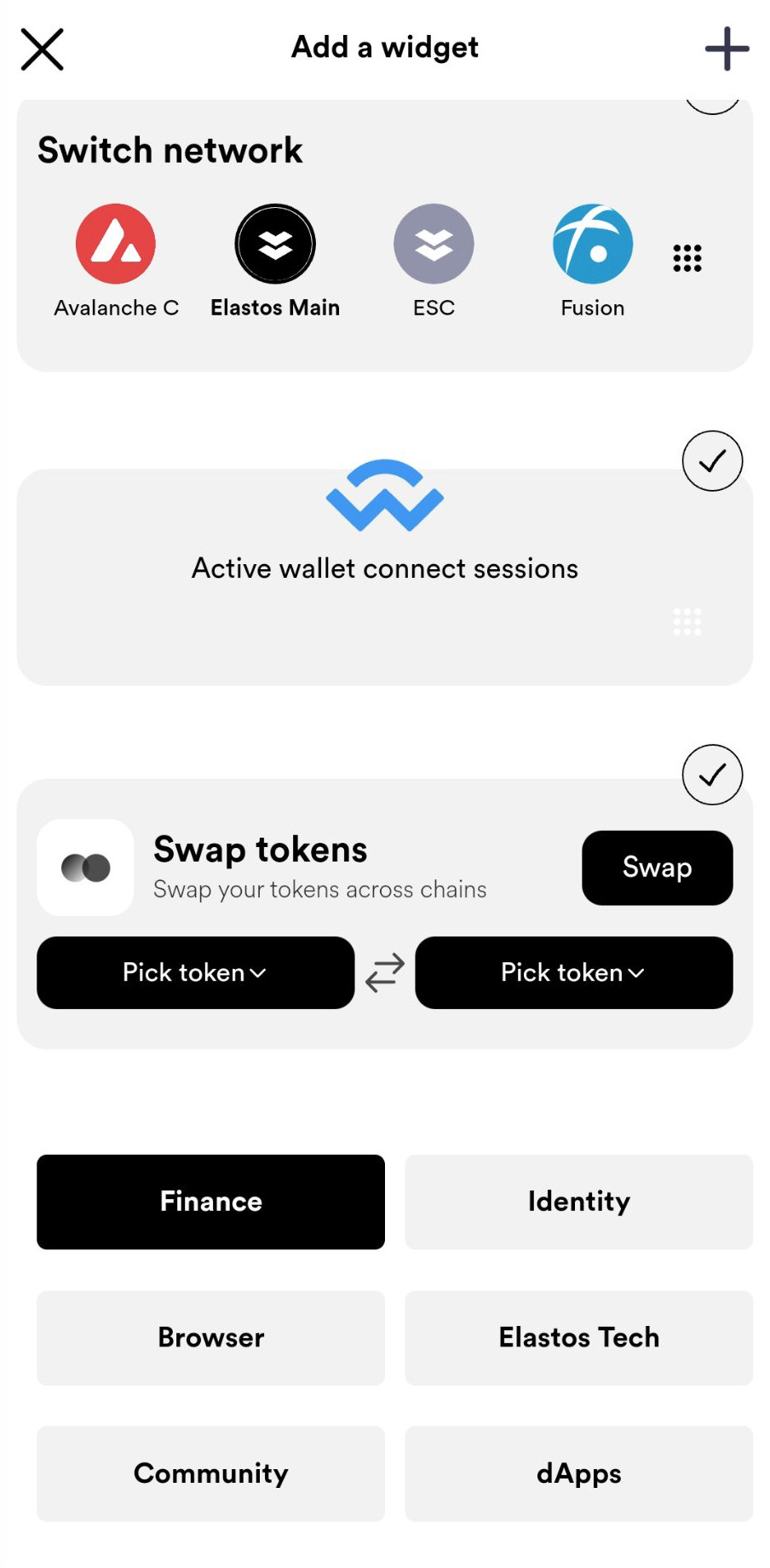
Task: Check the Swap tokens widget
Action: coord(712,775)
